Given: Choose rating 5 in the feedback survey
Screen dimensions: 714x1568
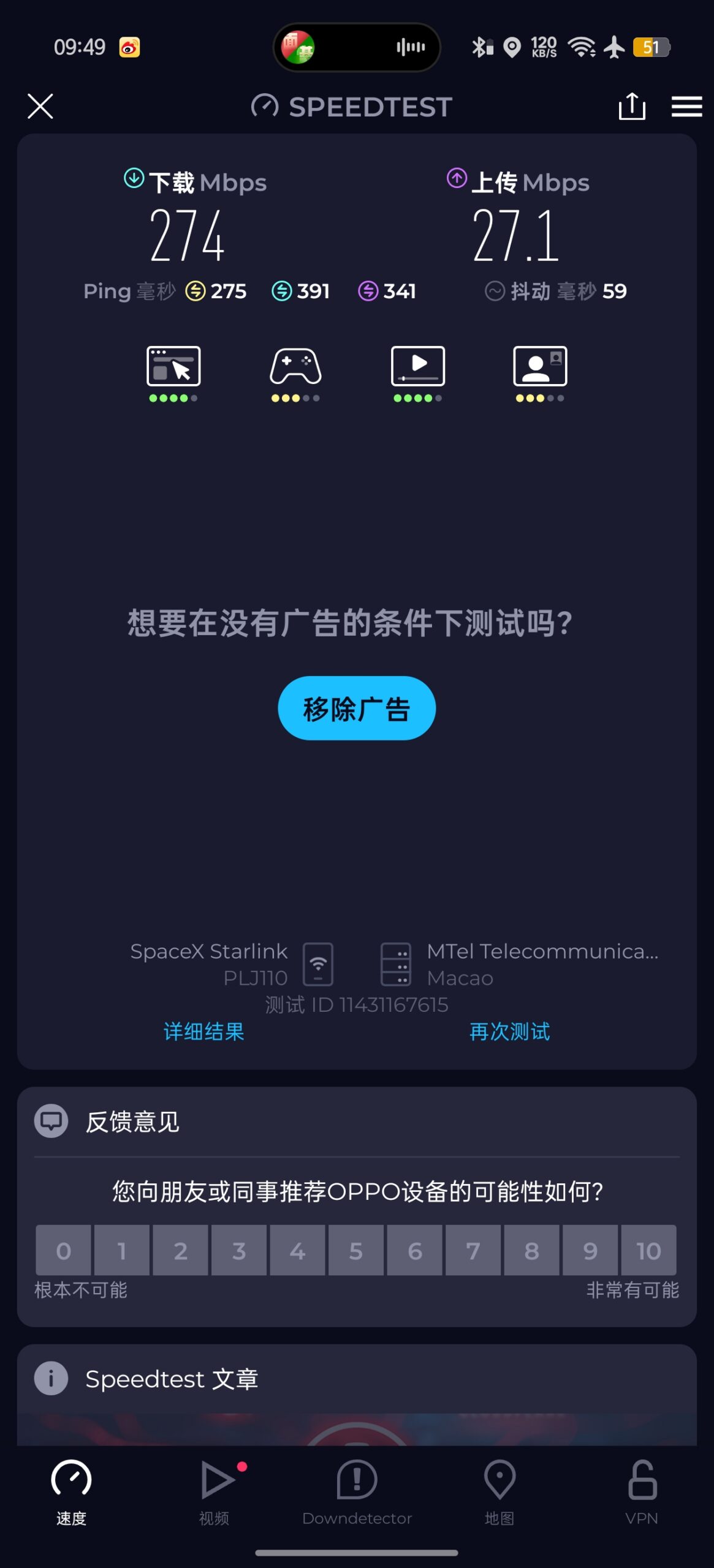Looking at the screenshot, I should (355, 1250).
